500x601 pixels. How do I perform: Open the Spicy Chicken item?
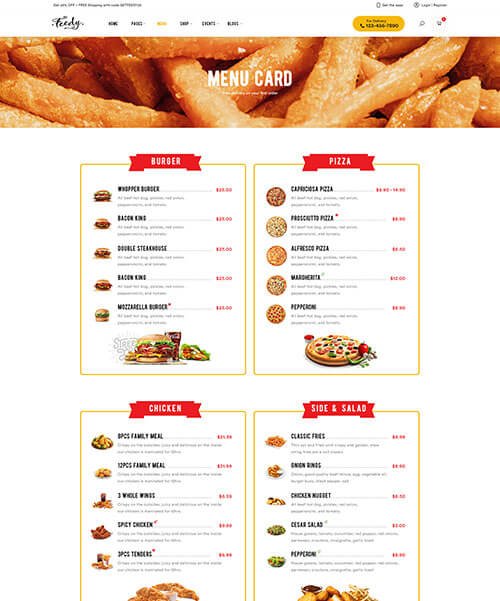(135, 525)
